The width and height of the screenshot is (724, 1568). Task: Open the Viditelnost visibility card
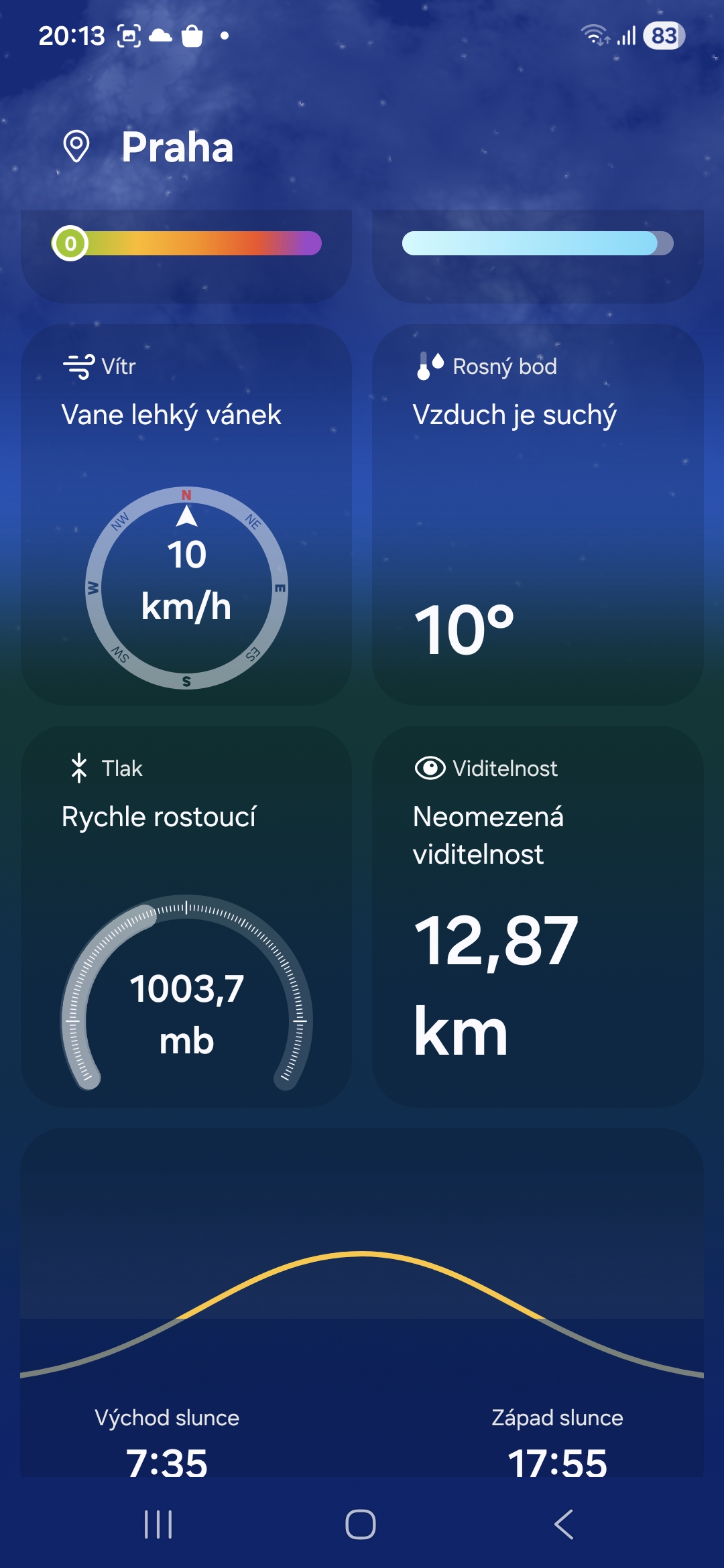pyautogui.click(x=538, y=917)
